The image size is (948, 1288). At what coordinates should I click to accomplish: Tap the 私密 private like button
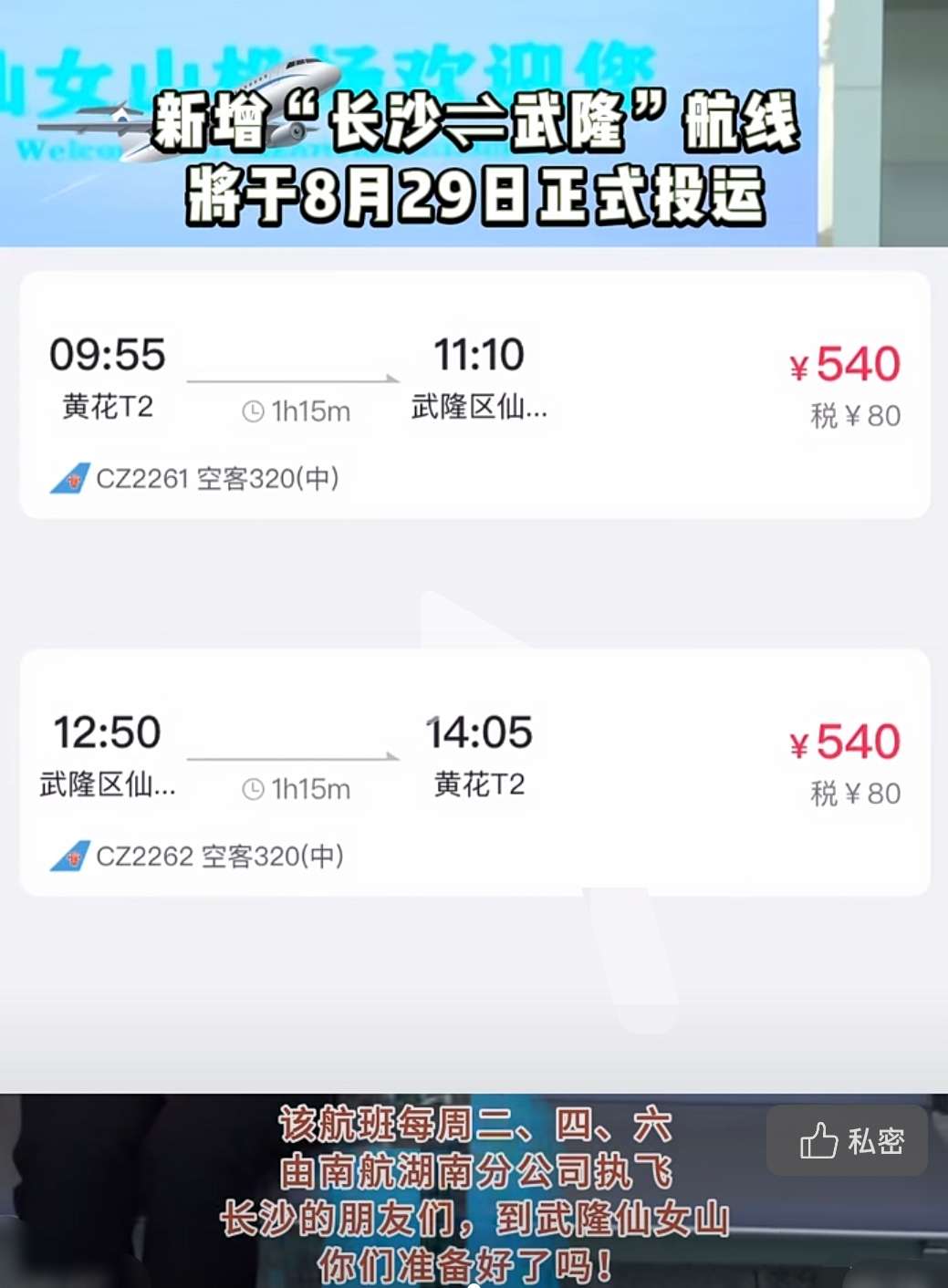pos(848,1140)
